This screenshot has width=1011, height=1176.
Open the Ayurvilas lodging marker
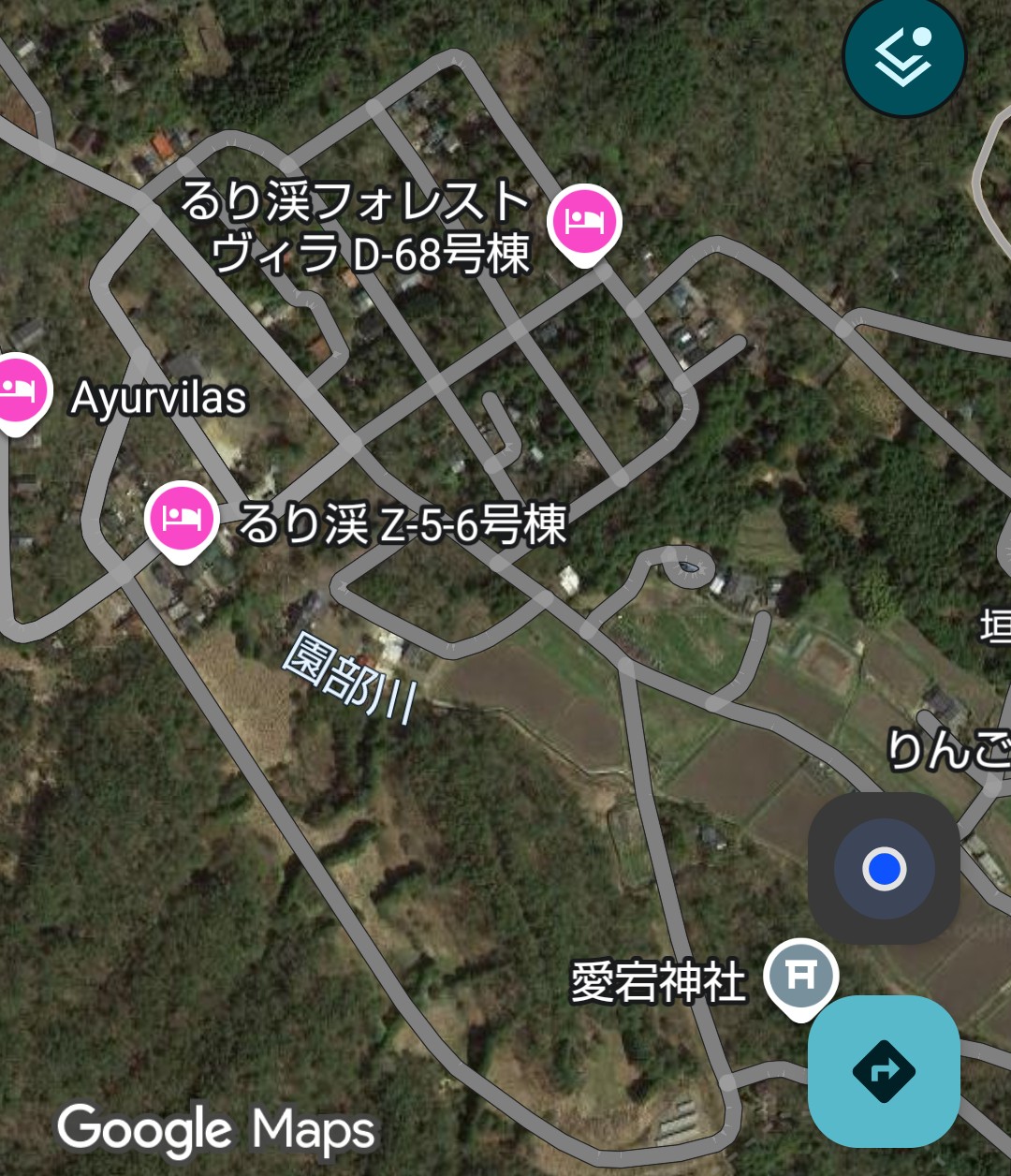click(x=19, y=390)
